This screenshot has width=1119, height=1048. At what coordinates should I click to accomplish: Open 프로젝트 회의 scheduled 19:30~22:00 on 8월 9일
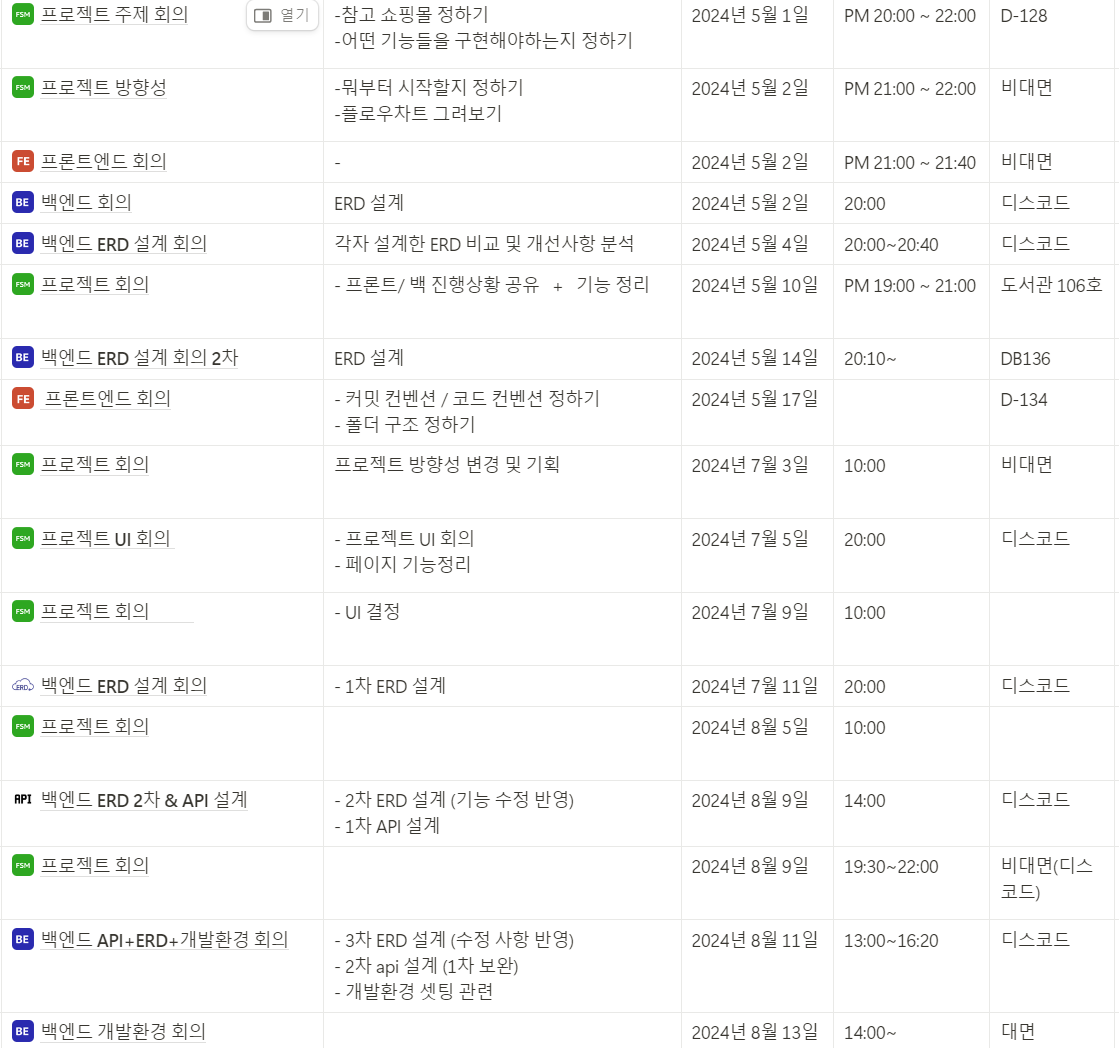(94, 865)
